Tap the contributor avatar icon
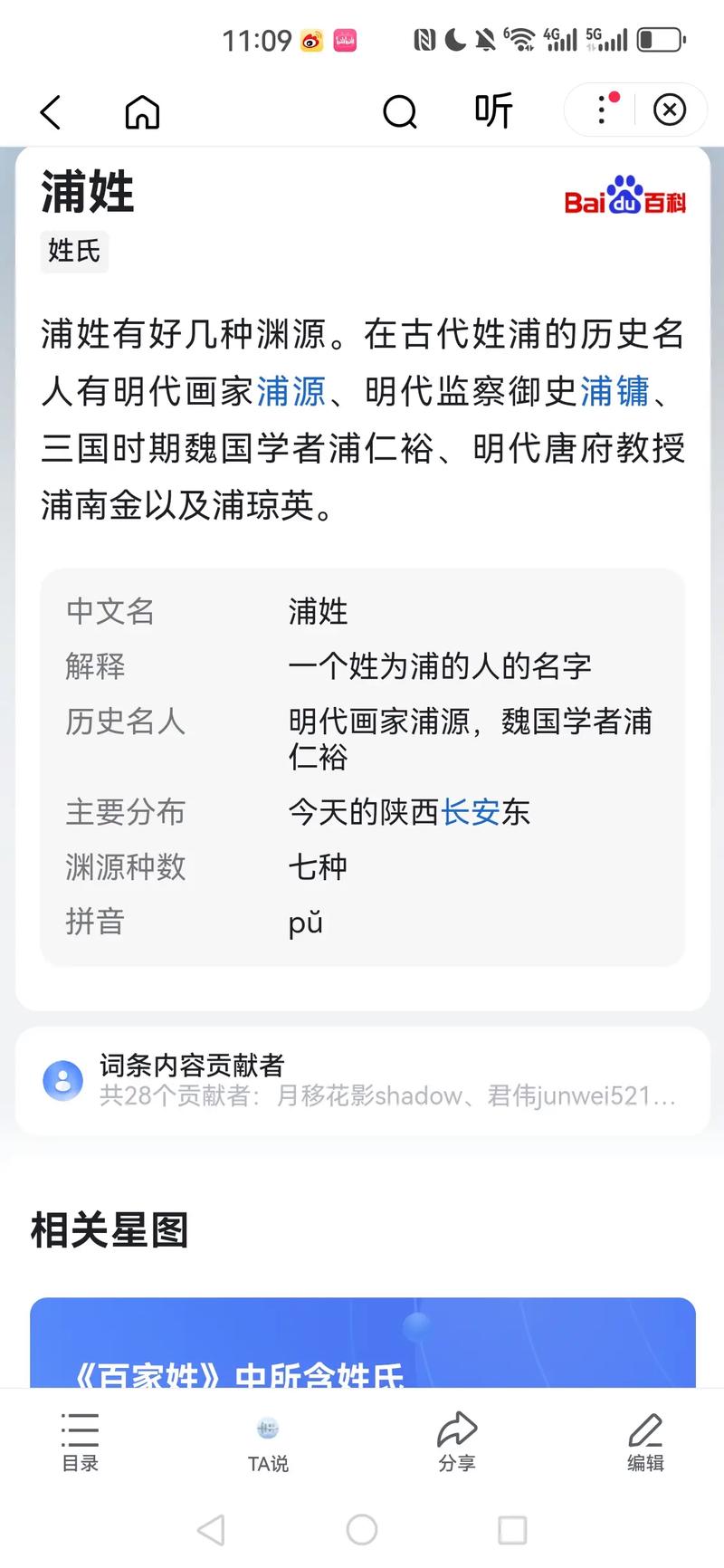Image resolution: width=724 pixels, height=1568 pixels. pos(62,1080)
